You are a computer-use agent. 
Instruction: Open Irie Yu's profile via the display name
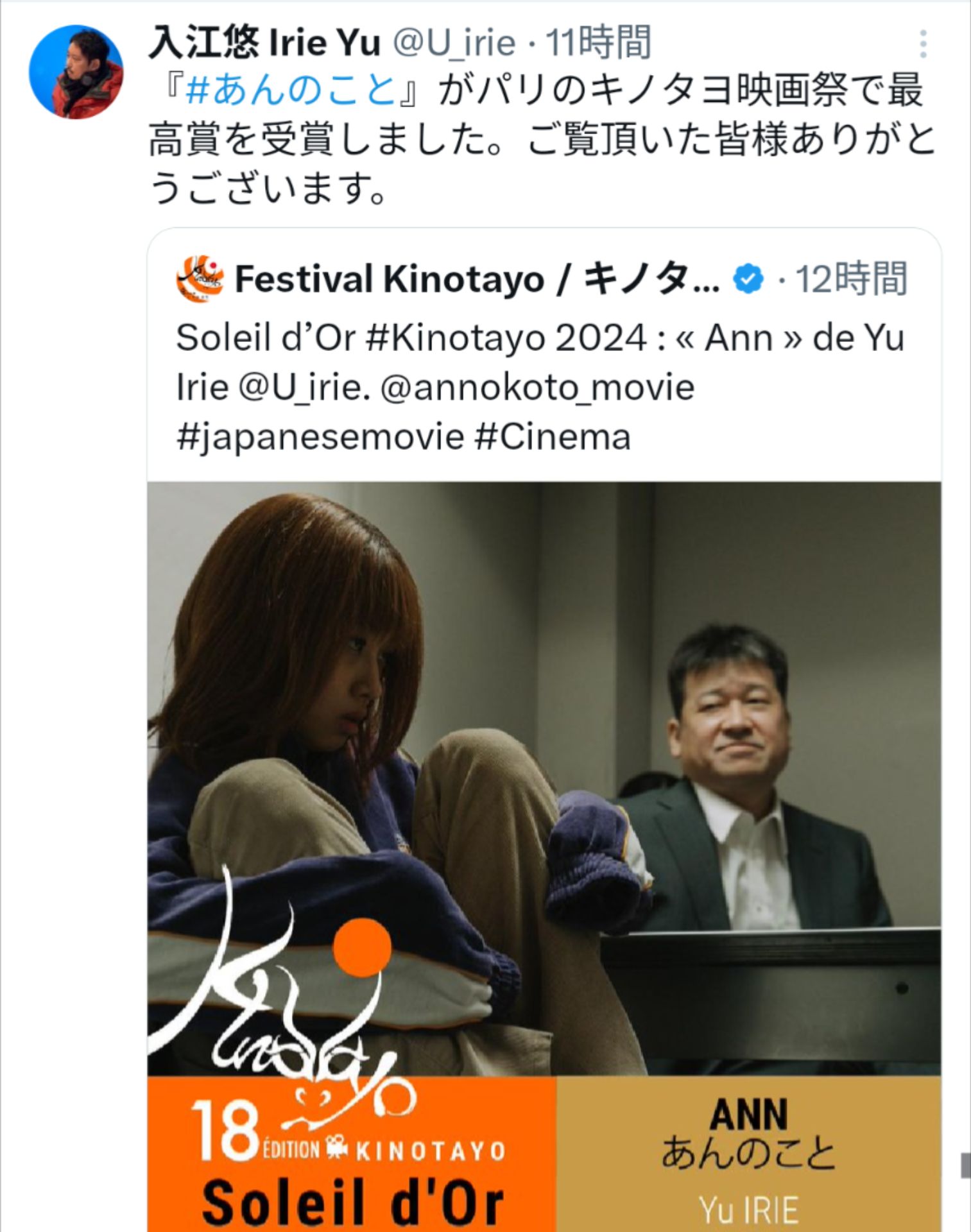tap(264, 44)
